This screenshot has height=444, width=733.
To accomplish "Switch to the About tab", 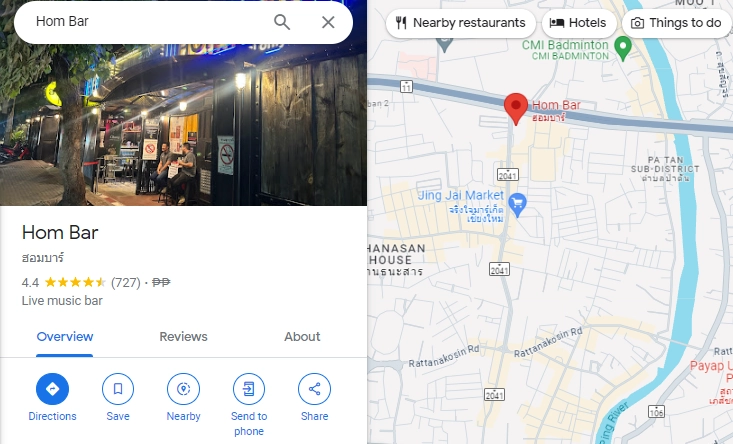I will (x=302, y=337).
